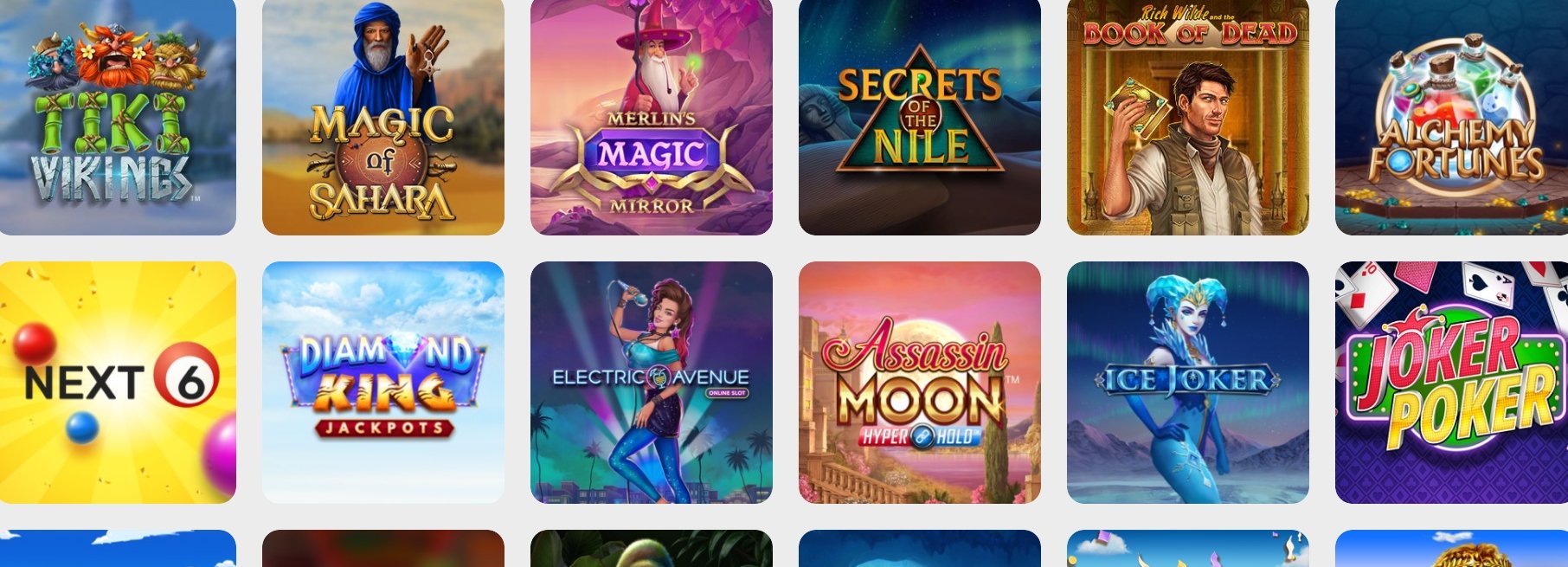Open the Book of Dead game

point(1187,117)
